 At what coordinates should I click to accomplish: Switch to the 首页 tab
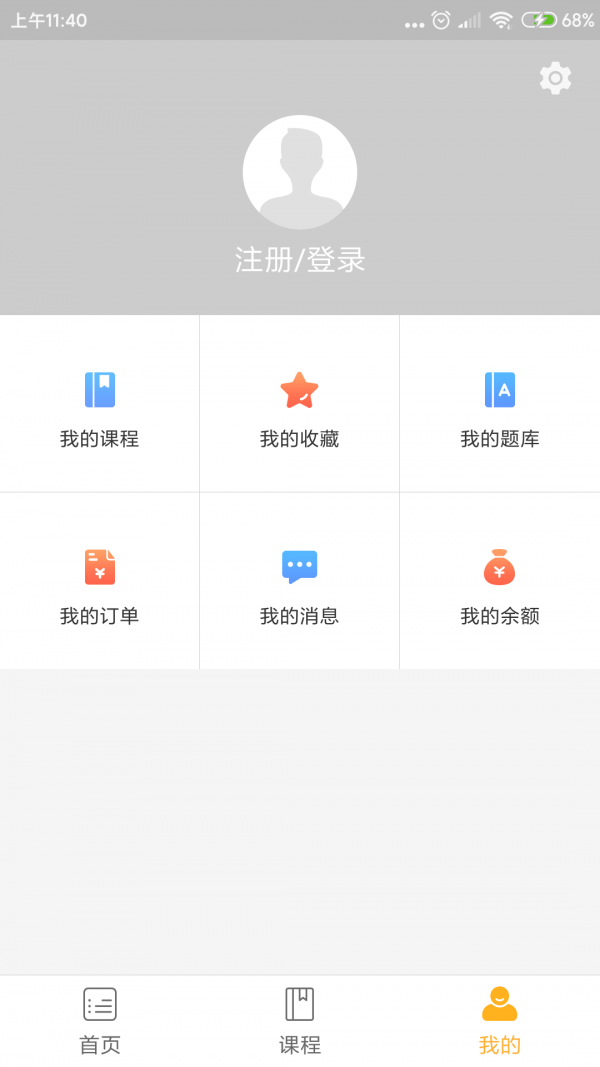pyautogui.click(x=100, y=1020)
